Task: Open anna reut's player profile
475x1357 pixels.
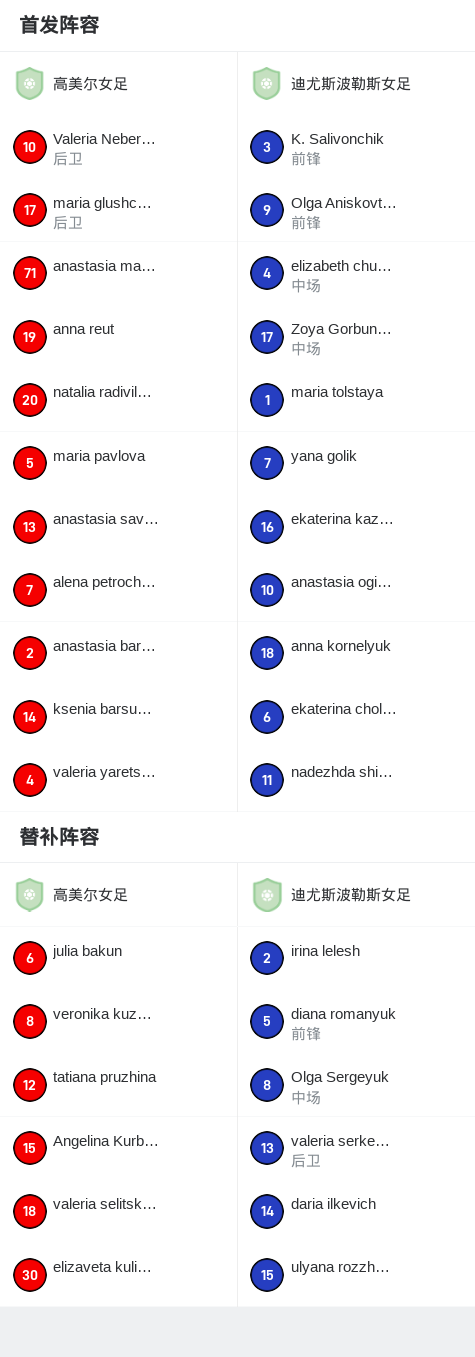Action: point(118,337)
